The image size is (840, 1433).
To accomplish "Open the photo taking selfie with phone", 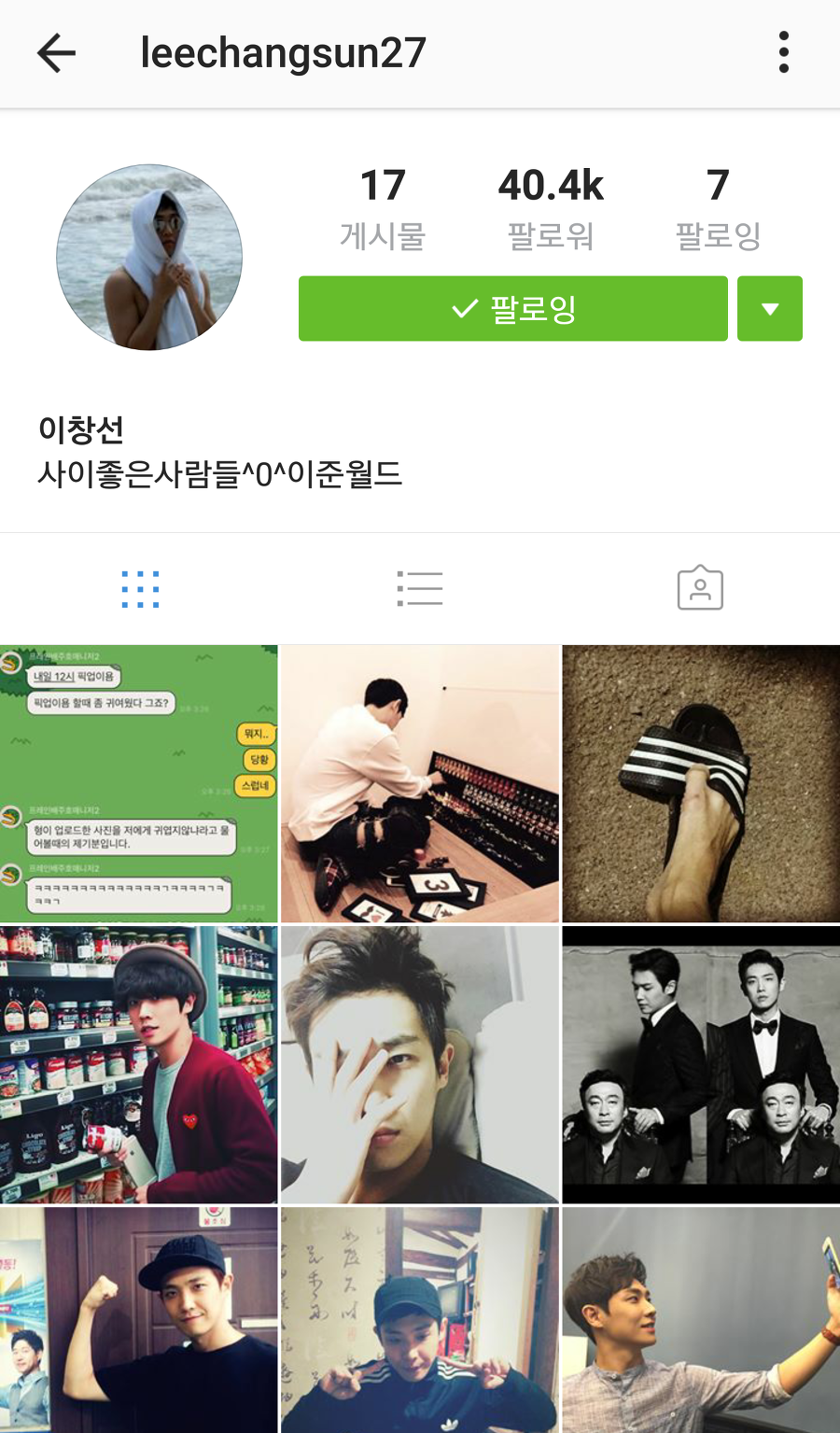I will pyautogui.click(x=701, y=1320).
